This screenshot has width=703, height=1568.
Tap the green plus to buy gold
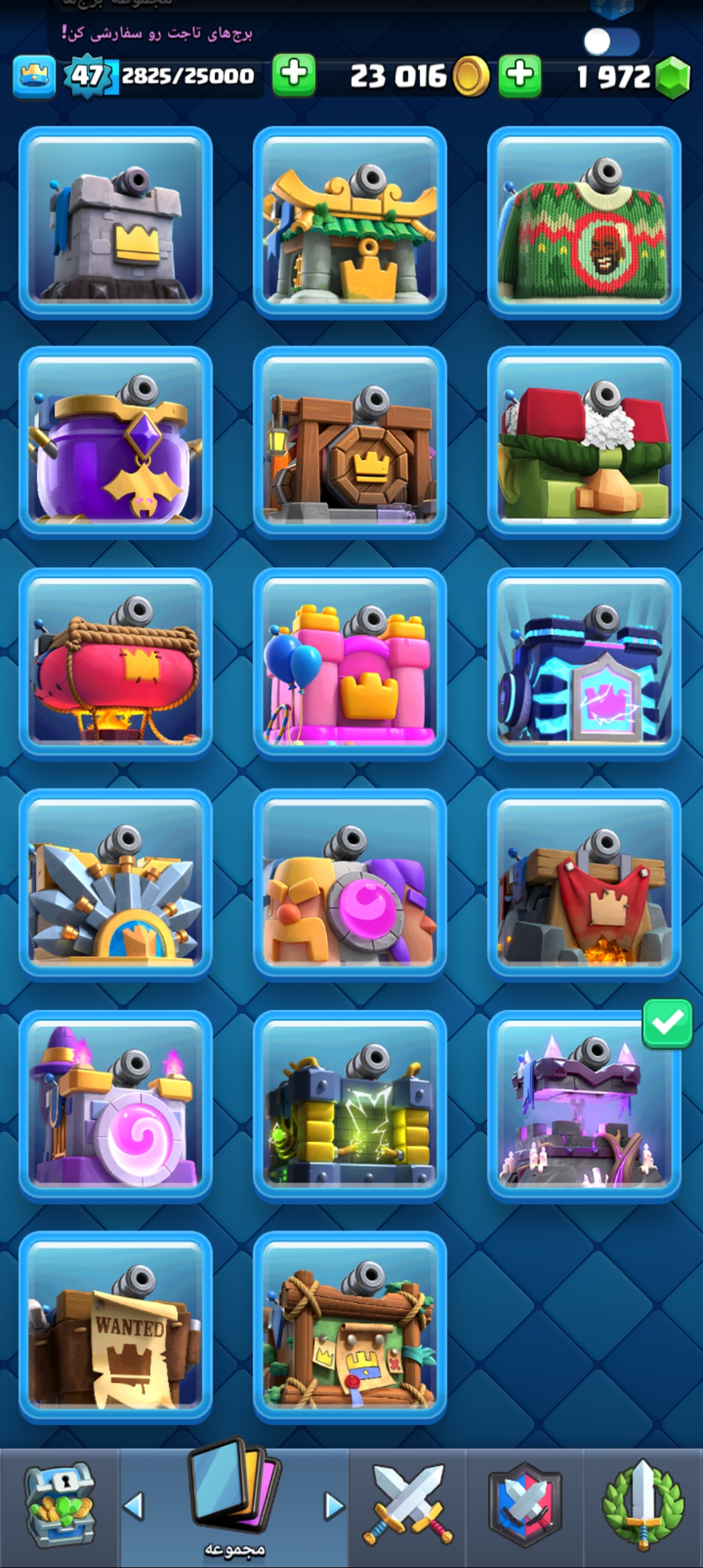pos(519,76)
